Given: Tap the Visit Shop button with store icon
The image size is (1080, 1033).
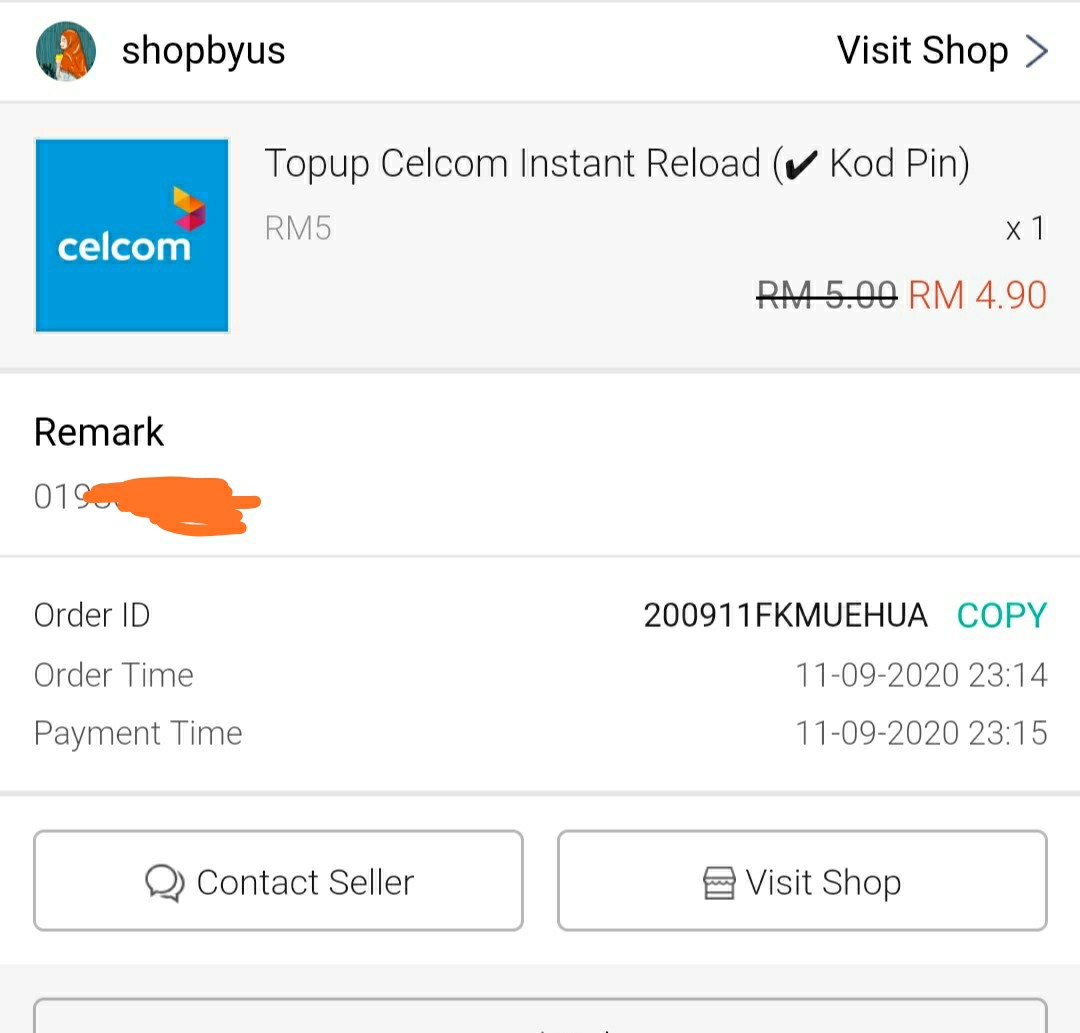Looking at the screenshot, I should [x=802, y=881].
